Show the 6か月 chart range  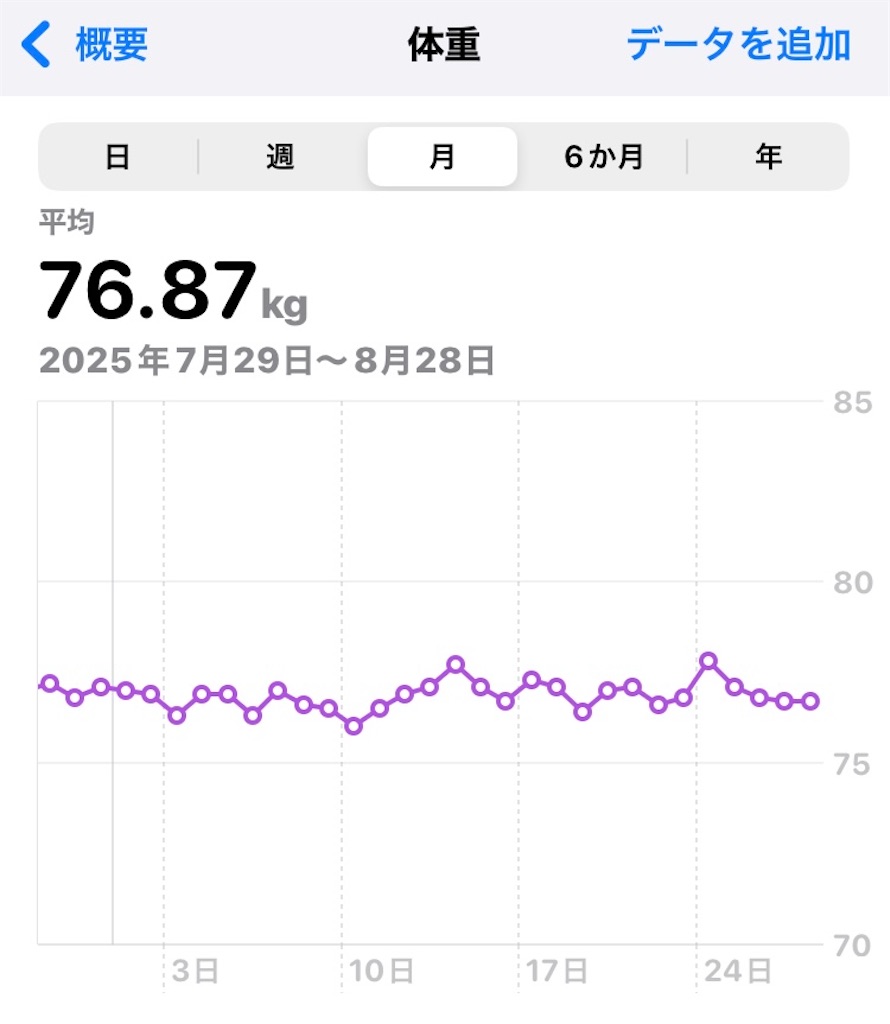(603, 157)
